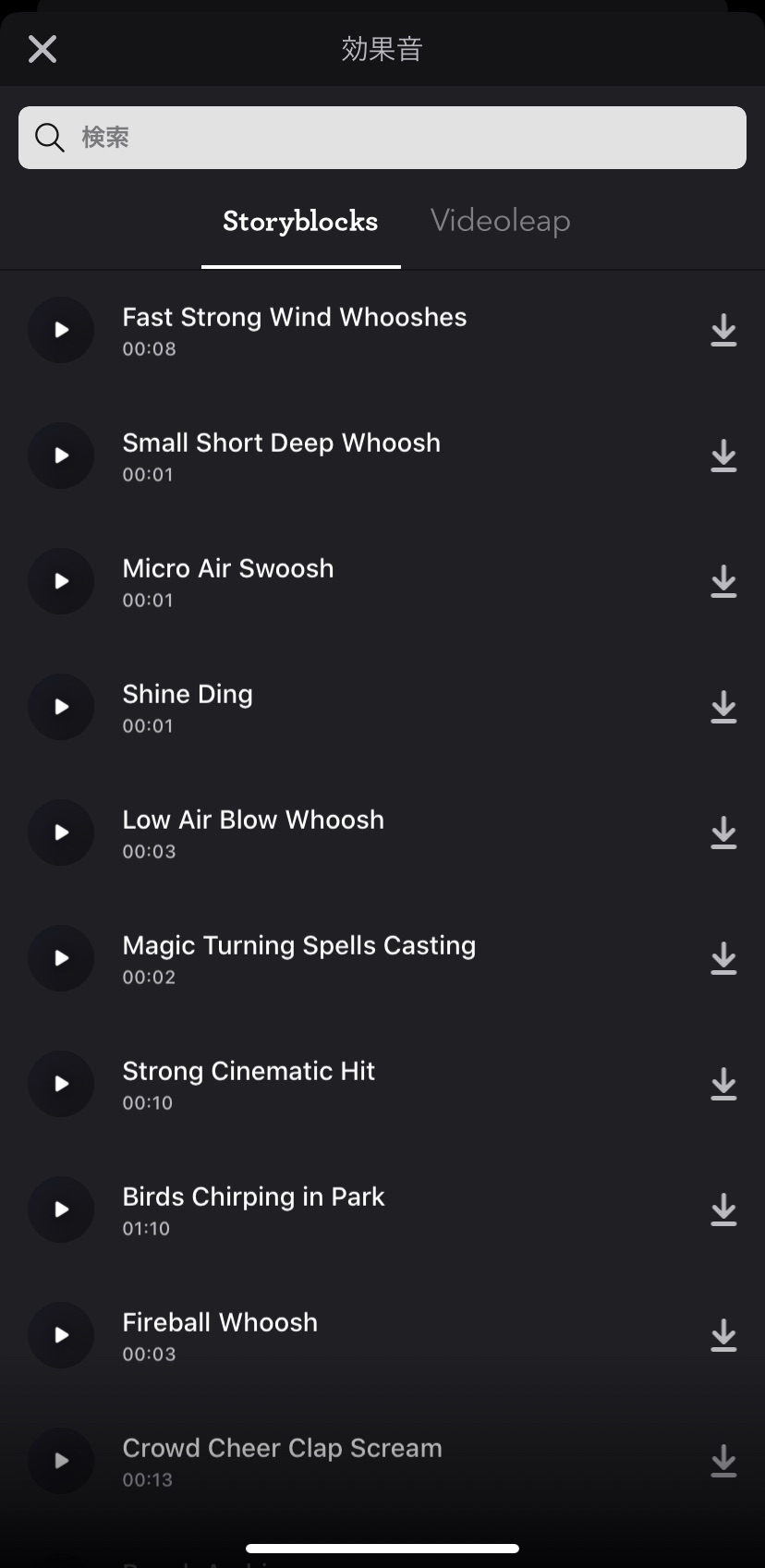Switch to the Videoleap tab

click(500, 221)
